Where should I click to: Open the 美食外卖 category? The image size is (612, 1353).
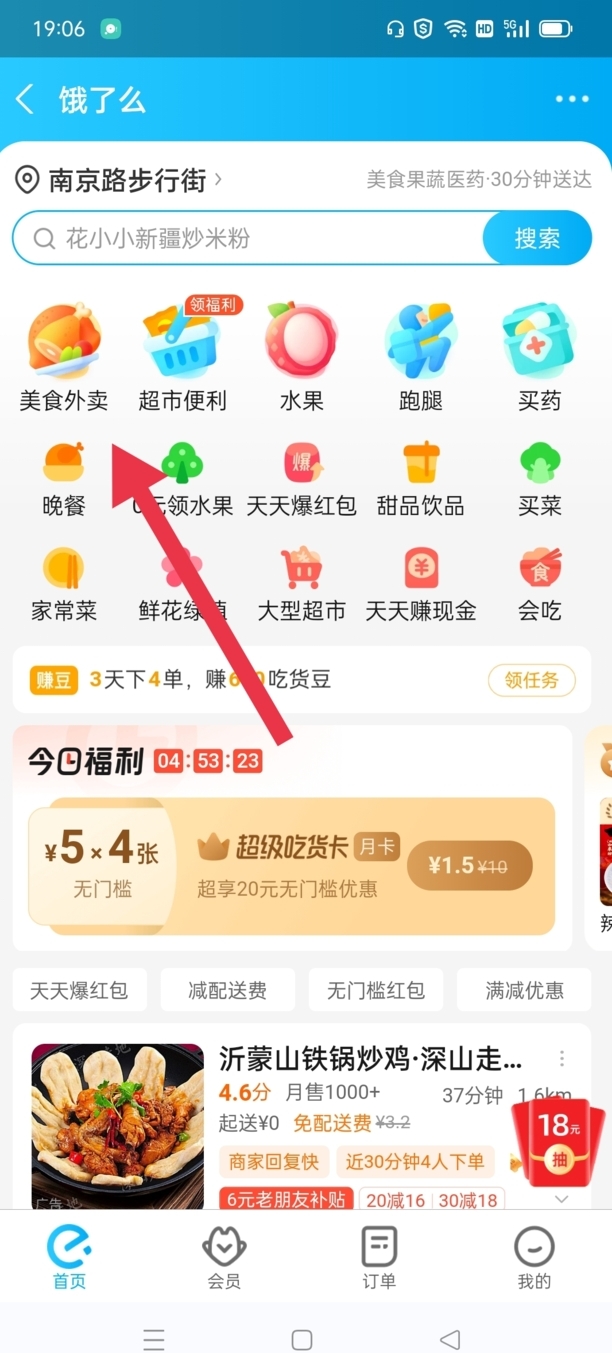[x=64, y=358]
